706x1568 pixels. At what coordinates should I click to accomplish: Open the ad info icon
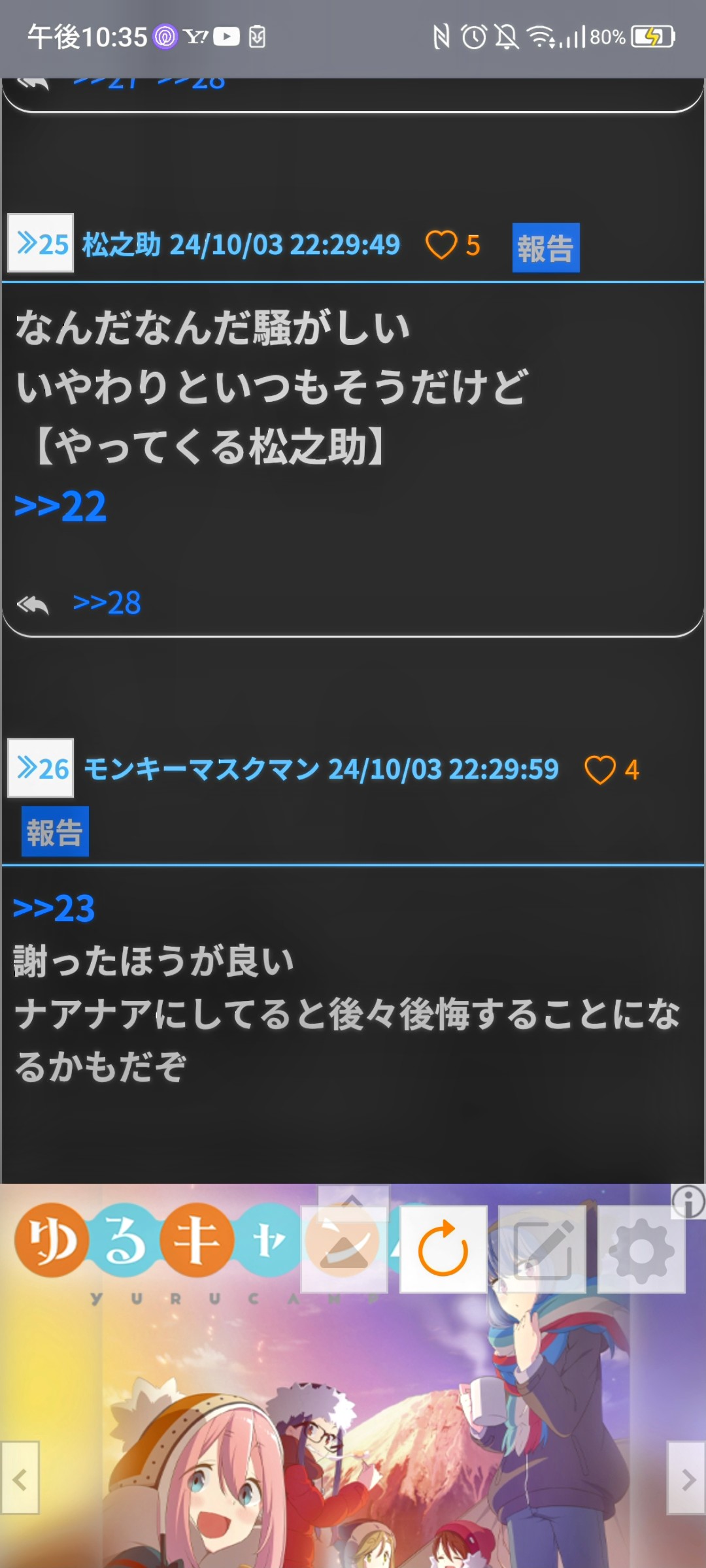pyautogui.click(x=688, y=1201)
